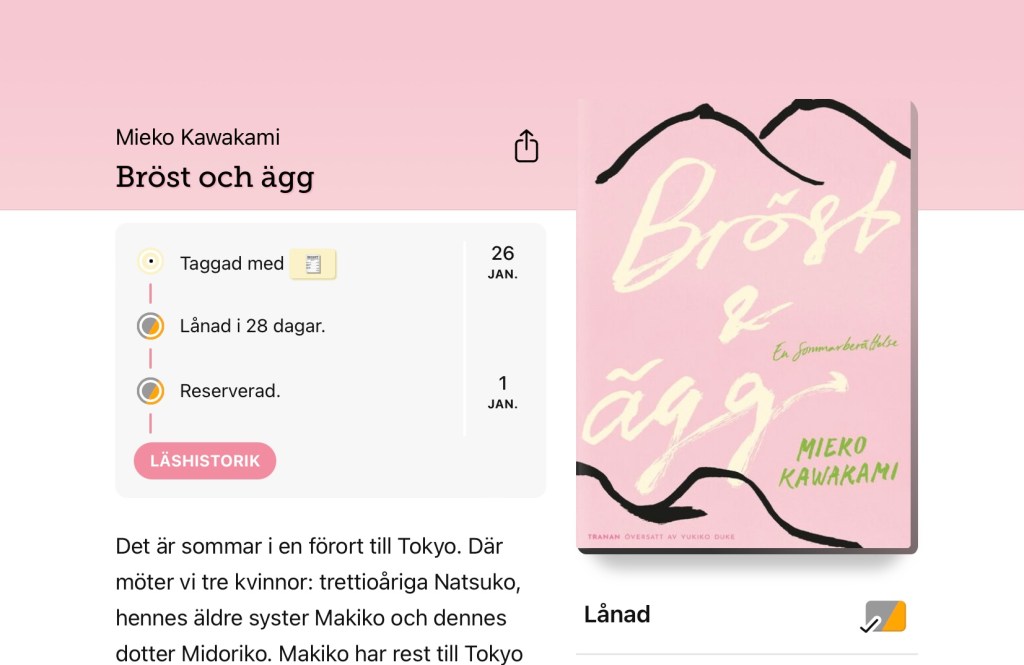The height and width of the screenshot is (665, 1024).
Task: Tap the Lånad loan status row
Action: pos(745,615)
